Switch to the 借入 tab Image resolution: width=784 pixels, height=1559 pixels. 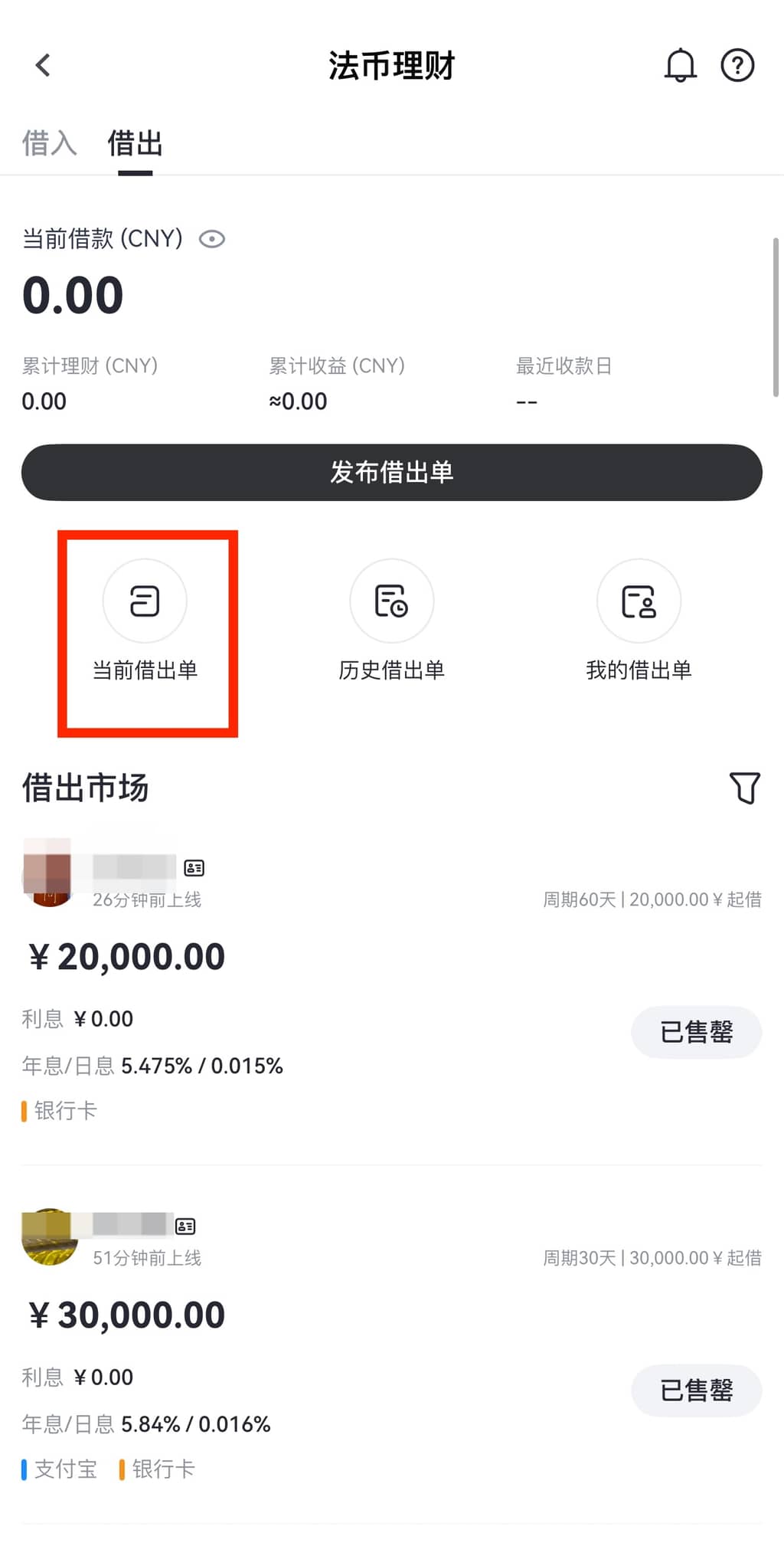[49, 143]
